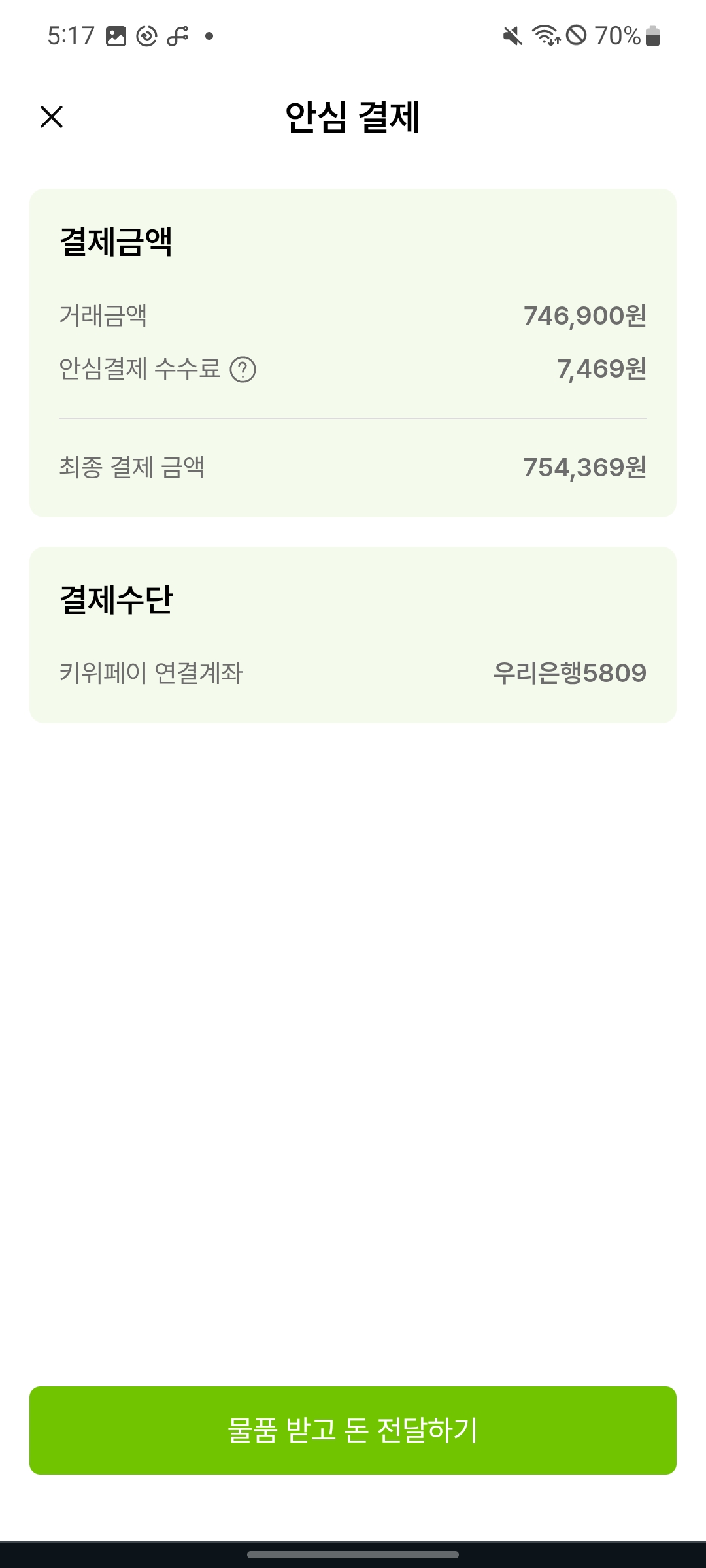Tap 물품 받고 돈 전달하기 button
706x1568 pixels.
353,1430
